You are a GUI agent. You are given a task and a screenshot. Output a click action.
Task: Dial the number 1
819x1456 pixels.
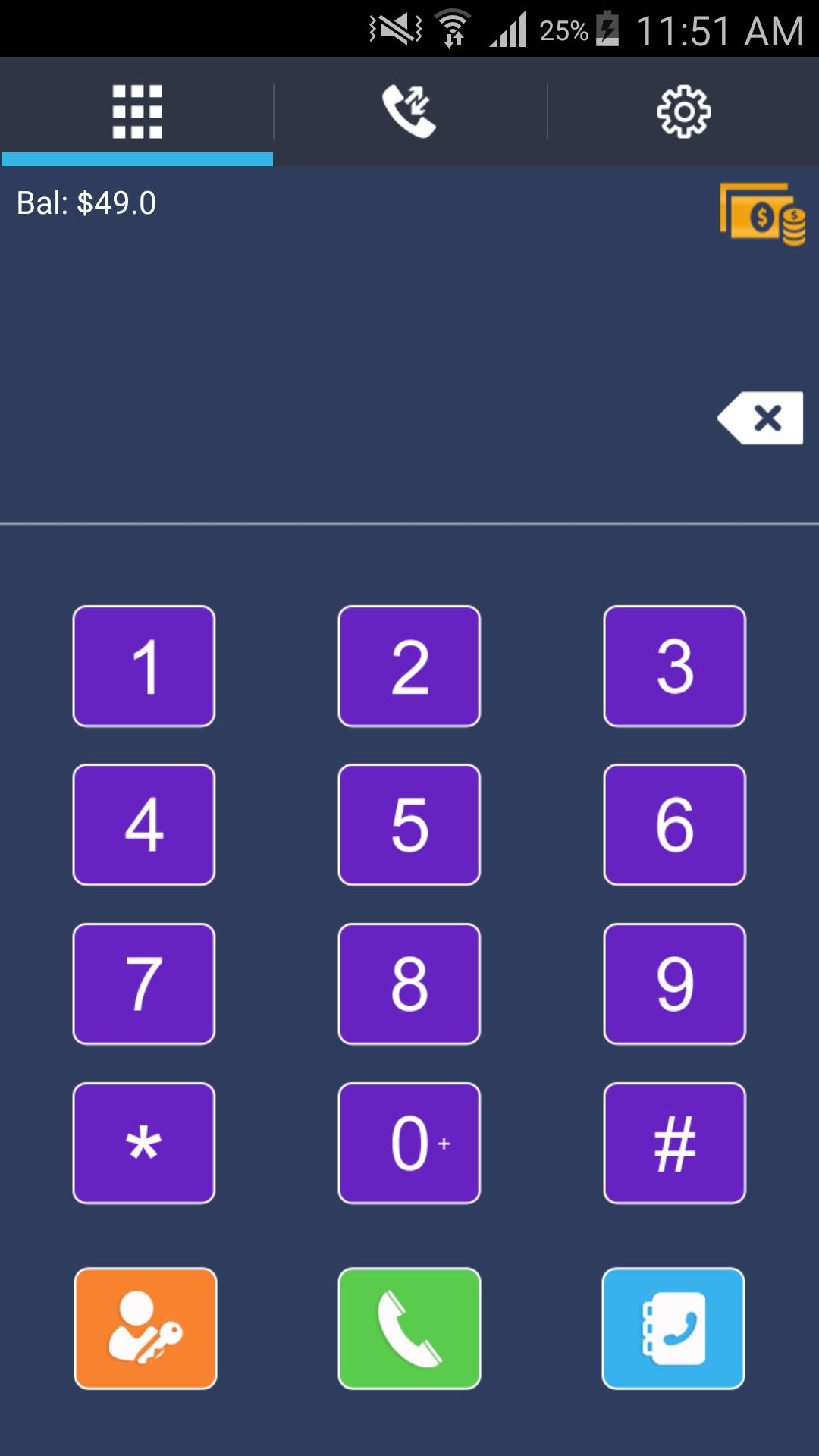pyautogui.click(x=144, y=667)
